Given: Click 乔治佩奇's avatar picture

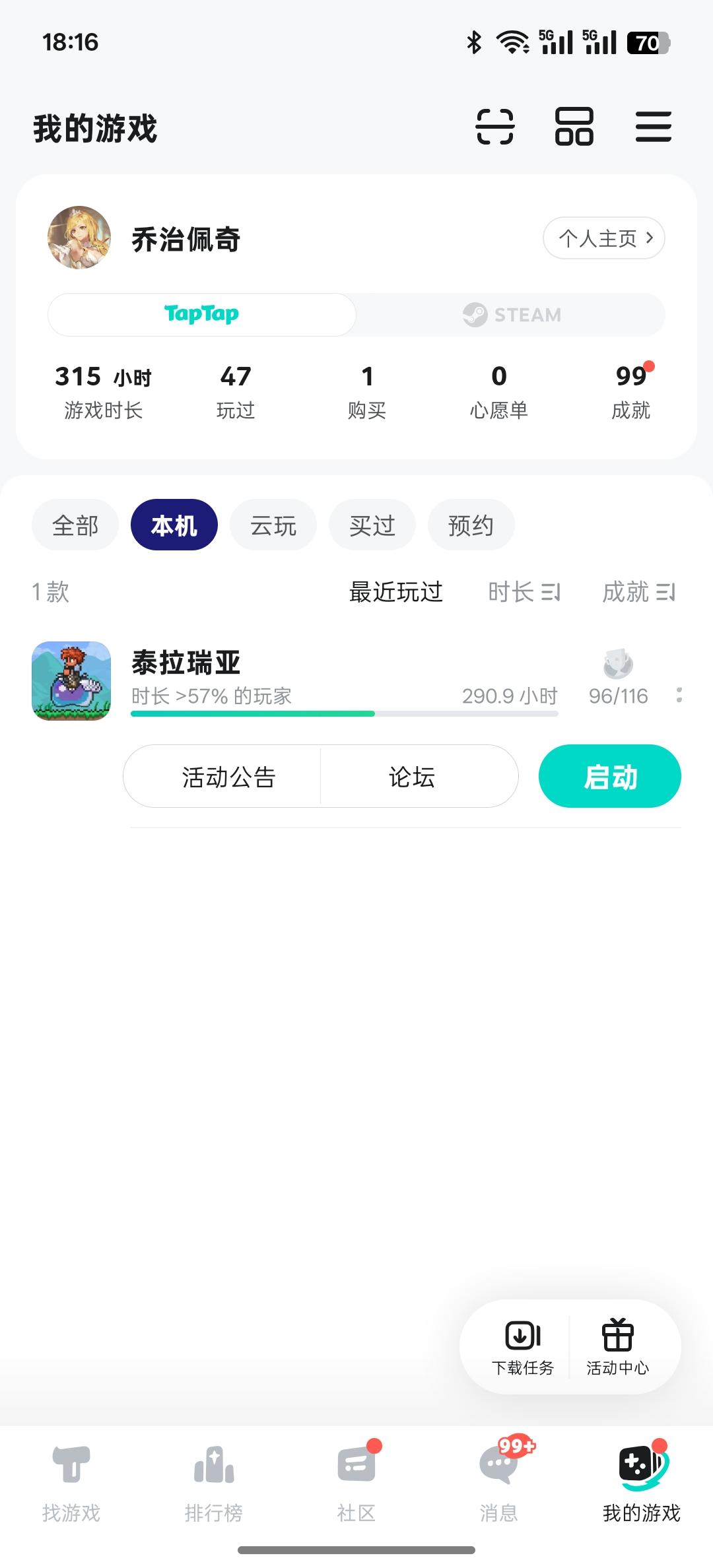Looking at the screenshot, I should coord(79,239).
